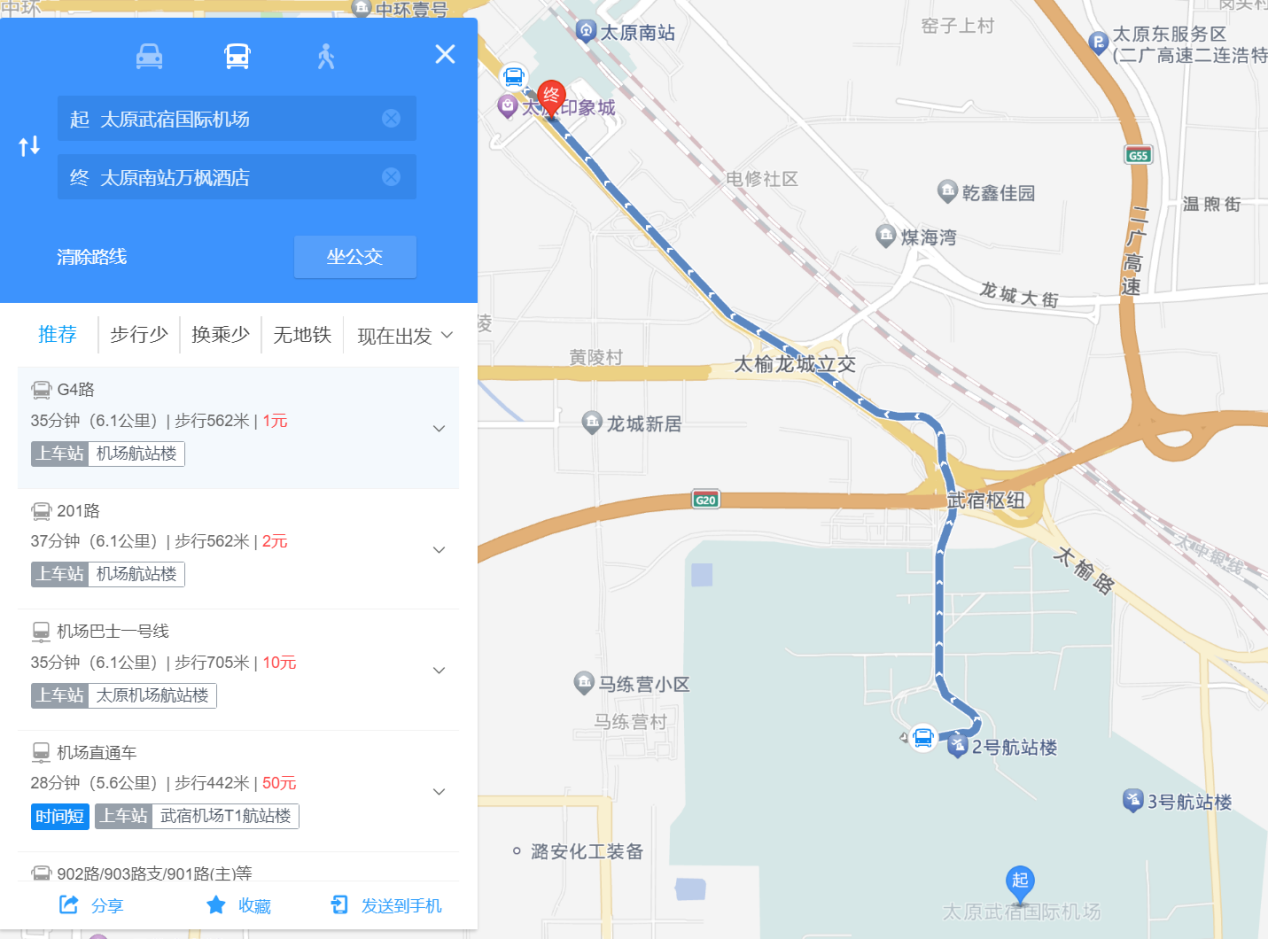The height and width of the screenshot is (939, 1268).
Task: Tap 清除路线 to clear the route
Action: 92,257
